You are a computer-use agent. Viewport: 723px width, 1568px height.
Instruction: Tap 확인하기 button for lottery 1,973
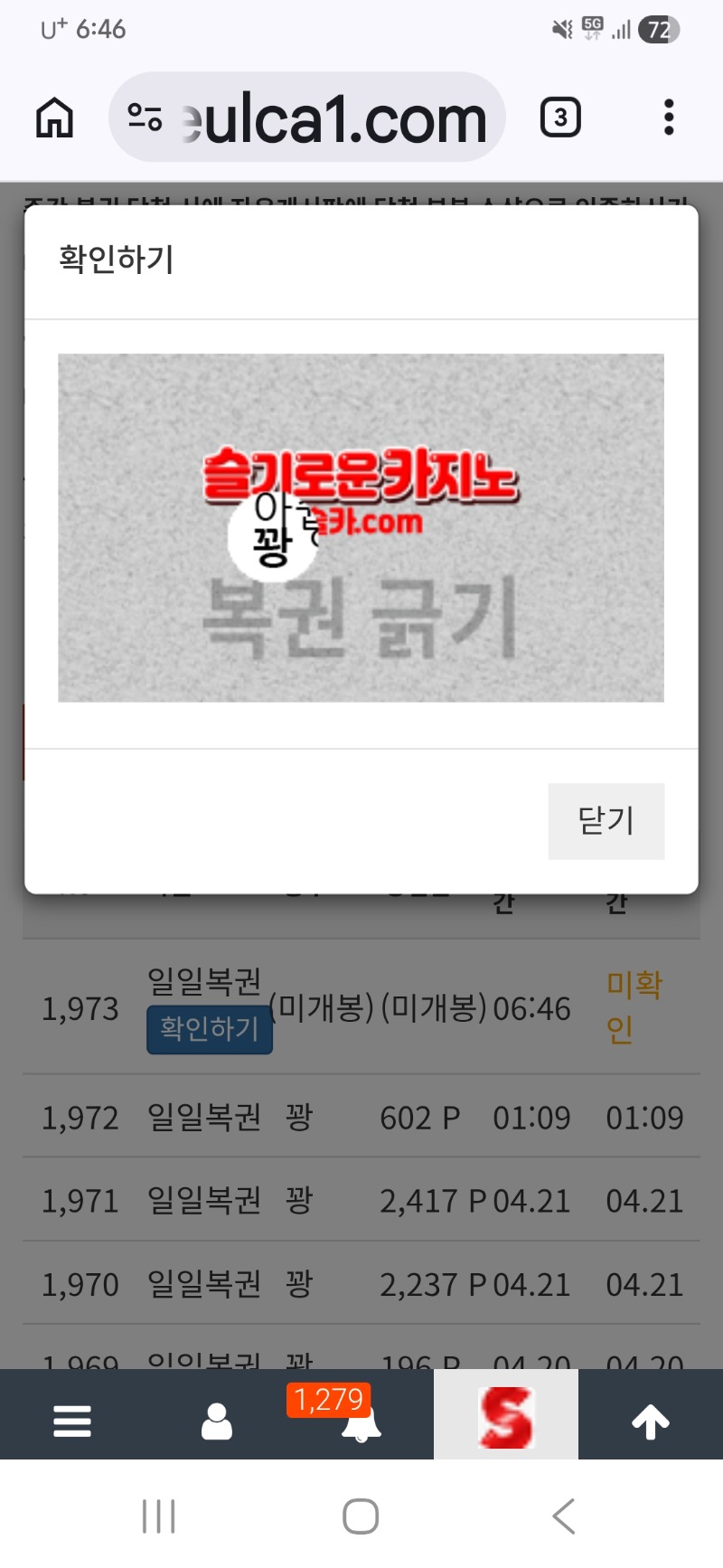click(210, 1029)
